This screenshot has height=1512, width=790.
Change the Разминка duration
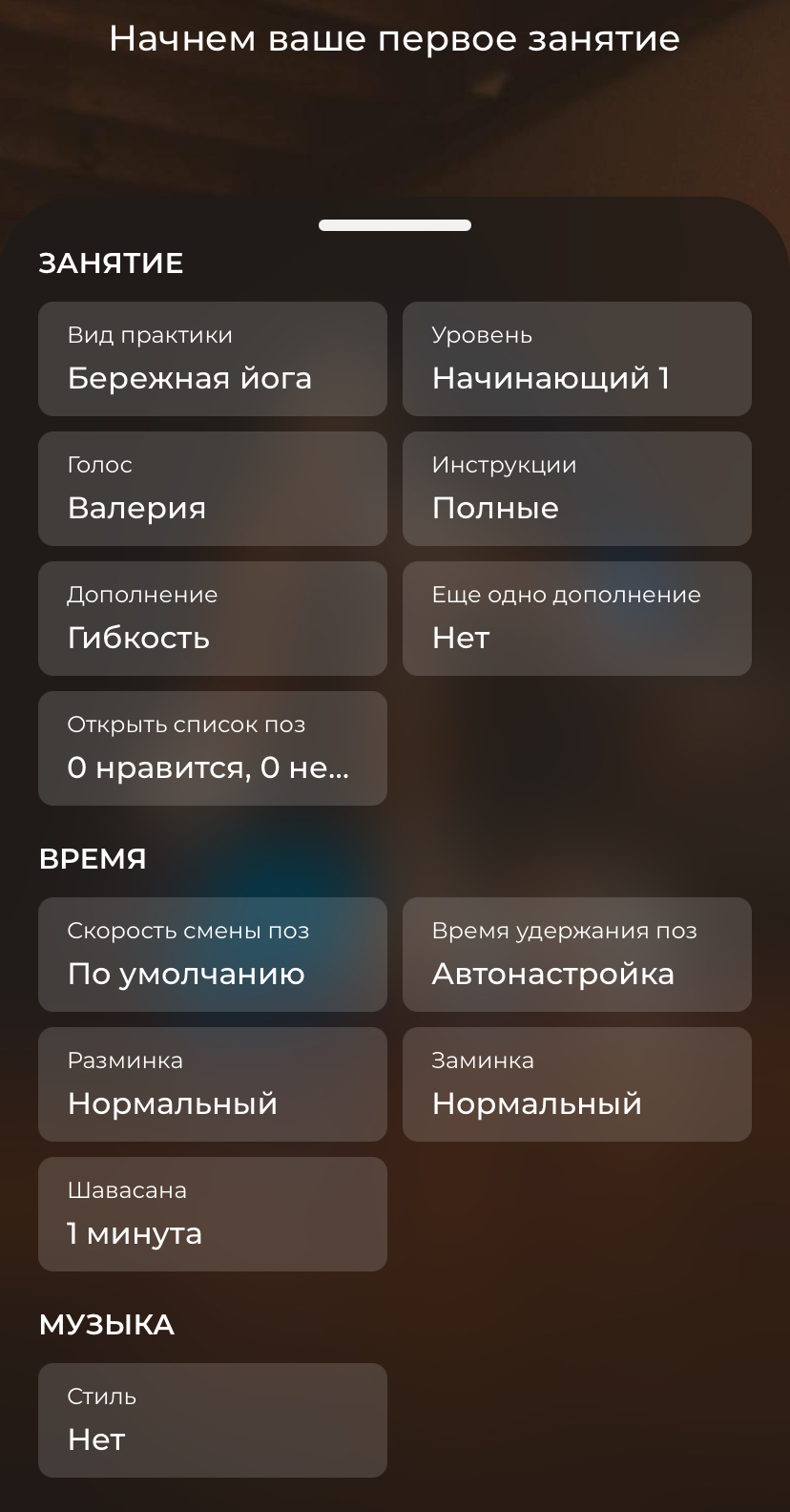(x=212, y=1084)
